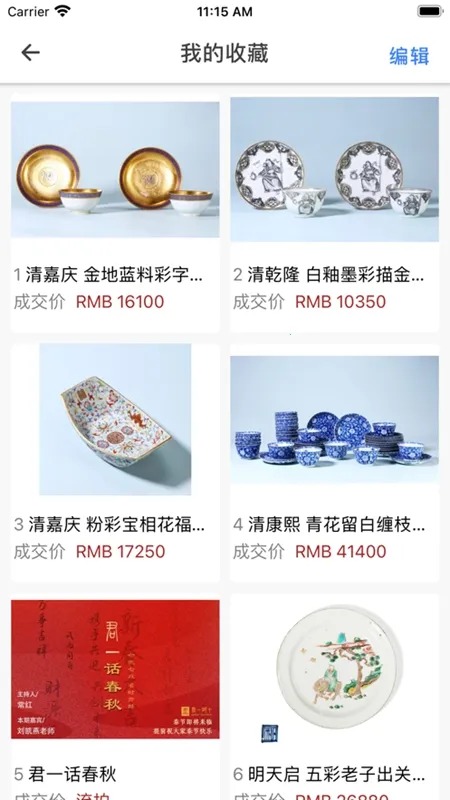View item 4 清康熙 青花留白缠枝
Image resolution: width=450 pixels, height=800 pixels.
coord(334,463)
